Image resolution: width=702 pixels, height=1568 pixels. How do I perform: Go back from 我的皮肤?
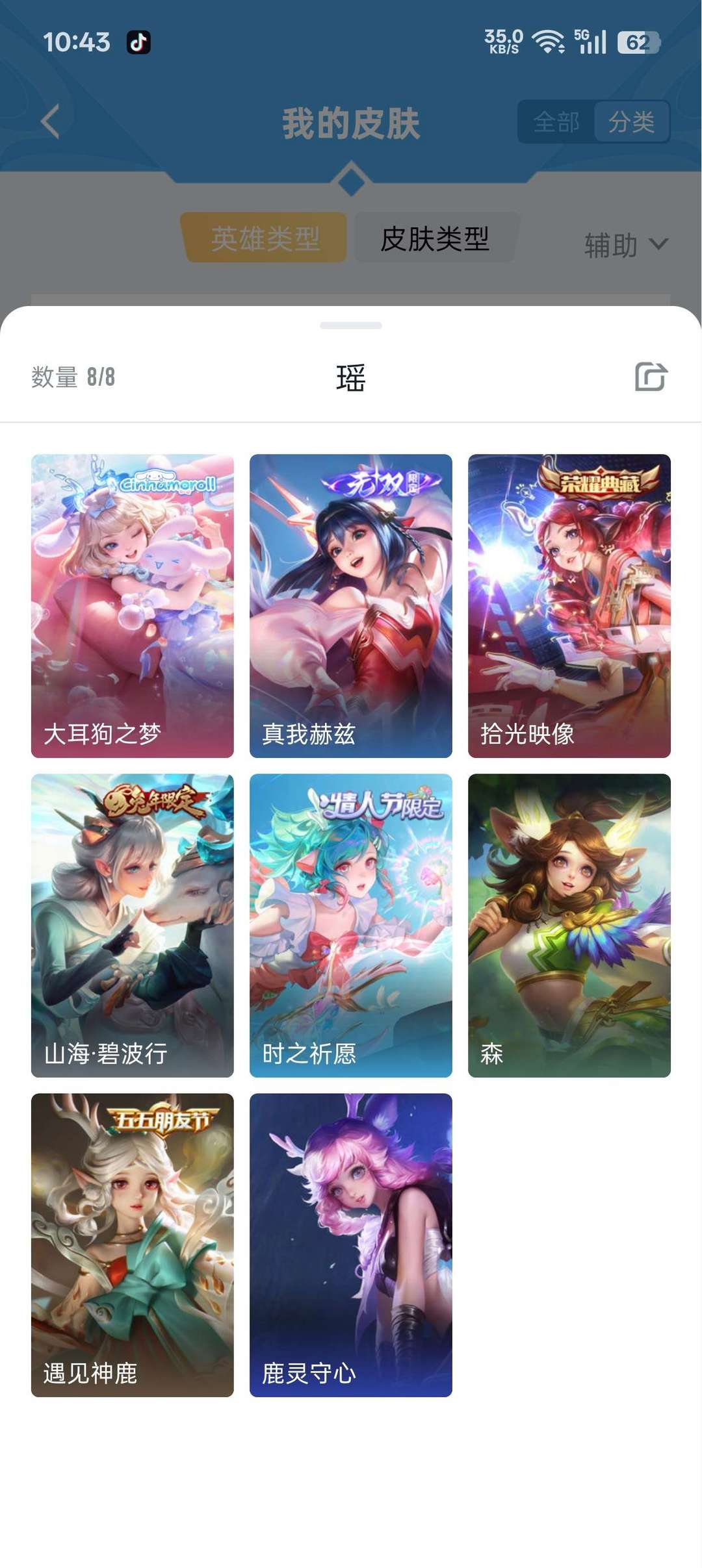pos(51,121)
